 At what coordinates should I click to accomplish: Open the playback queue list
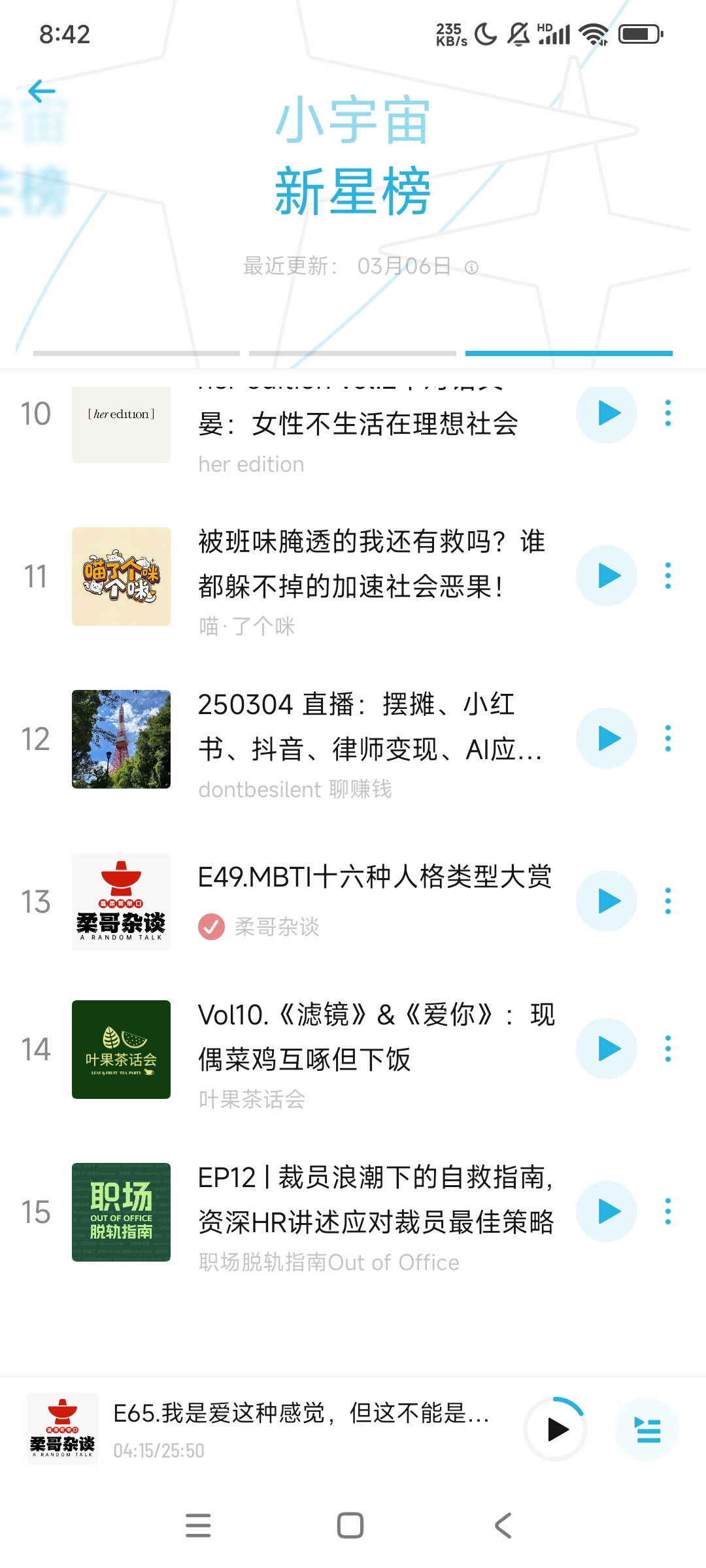(x=647, y=1429)
